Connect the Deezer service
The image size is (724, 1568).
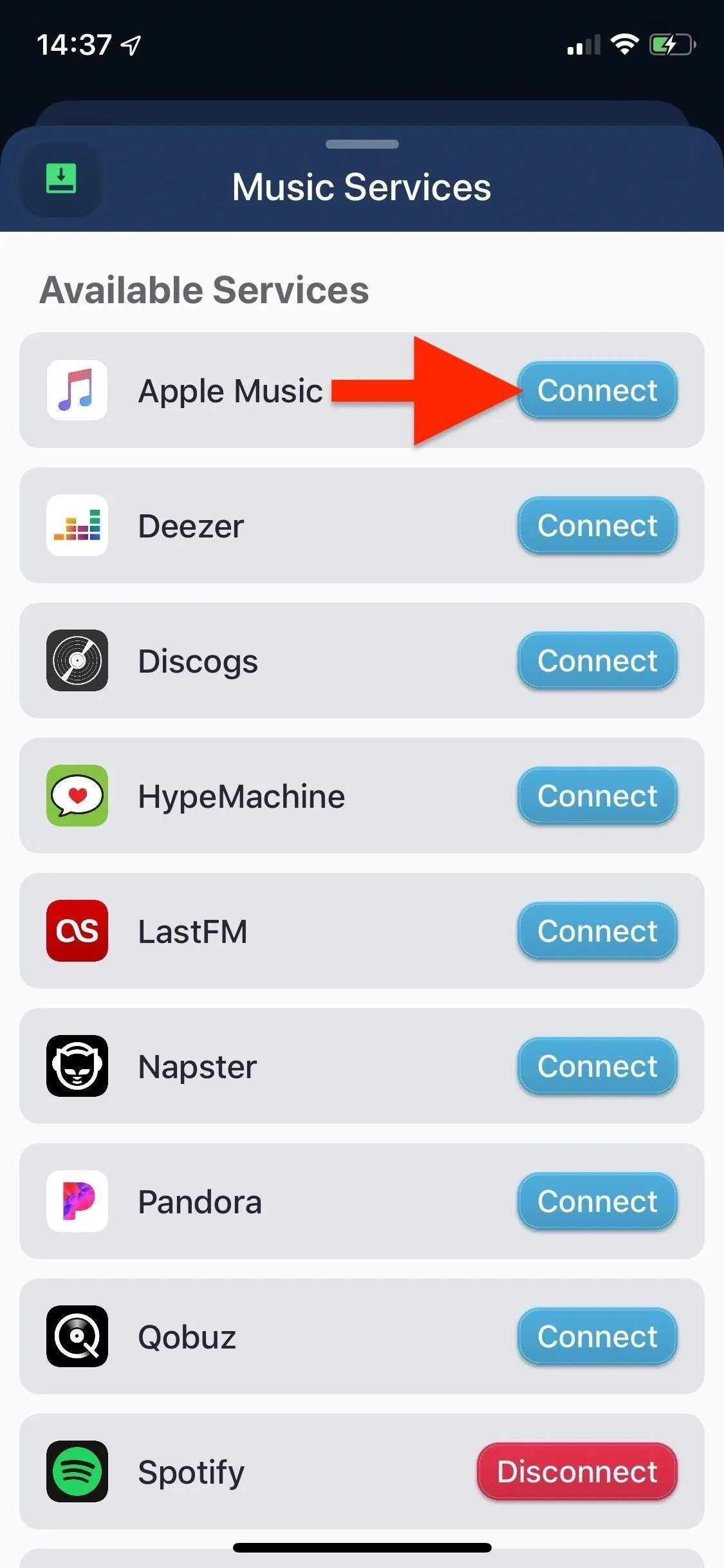[x=597, y=525]
